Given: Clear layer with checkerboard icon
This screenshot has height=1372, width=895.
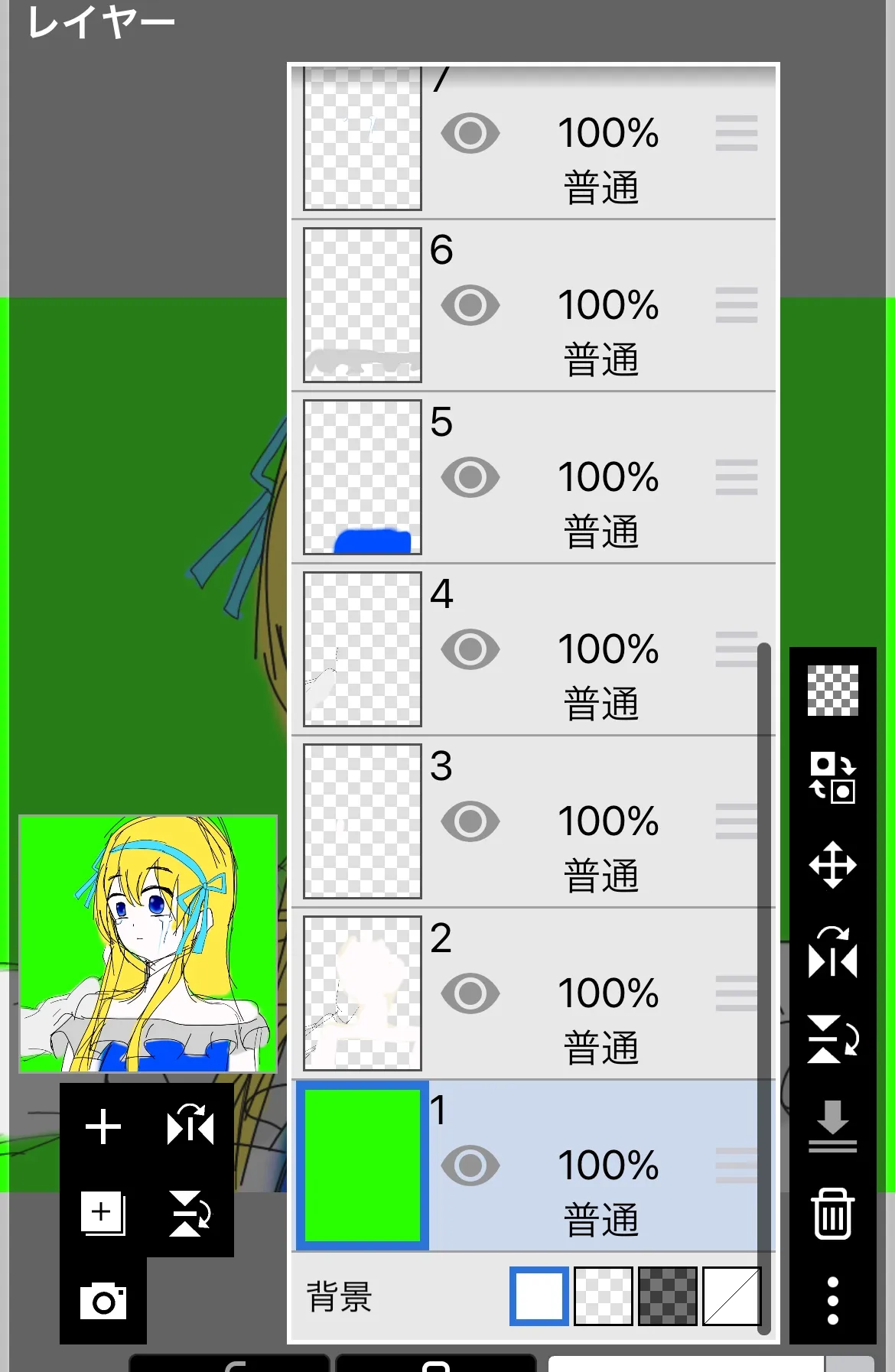Looking at the screenshot, I should point(832,691).
